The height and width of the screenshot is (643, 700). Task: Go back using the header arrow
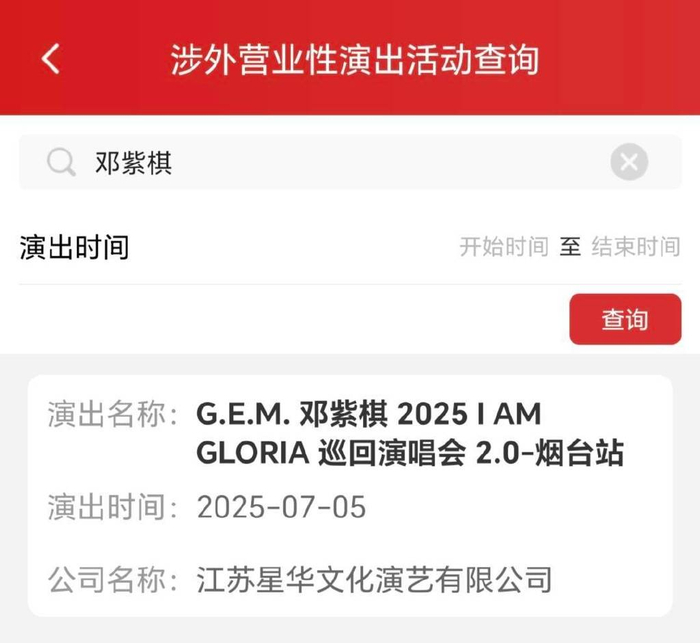[x=51, y=59]
